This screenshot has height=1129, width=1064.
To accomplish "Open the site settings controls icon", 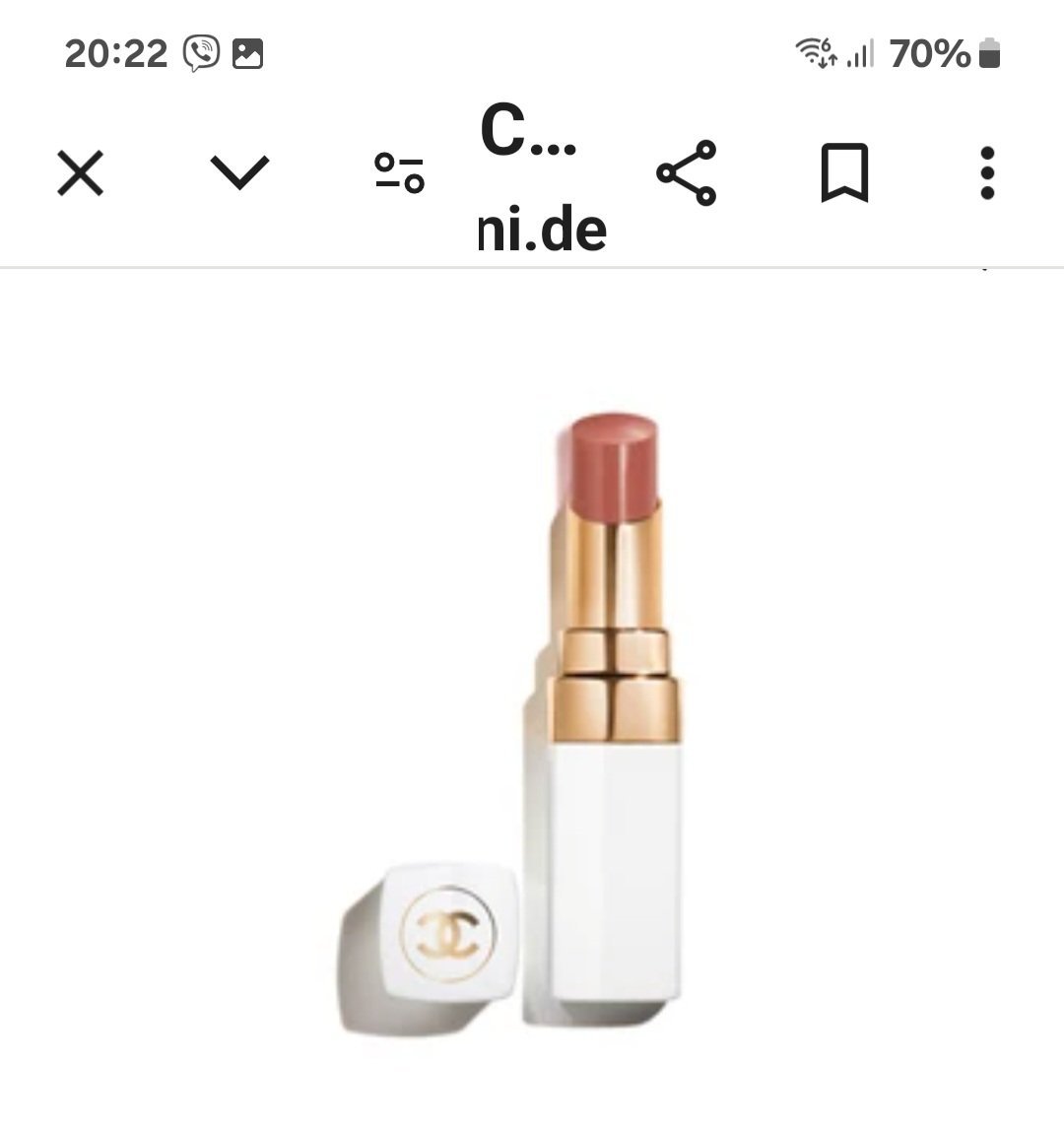I will click(x=399, y=173).
